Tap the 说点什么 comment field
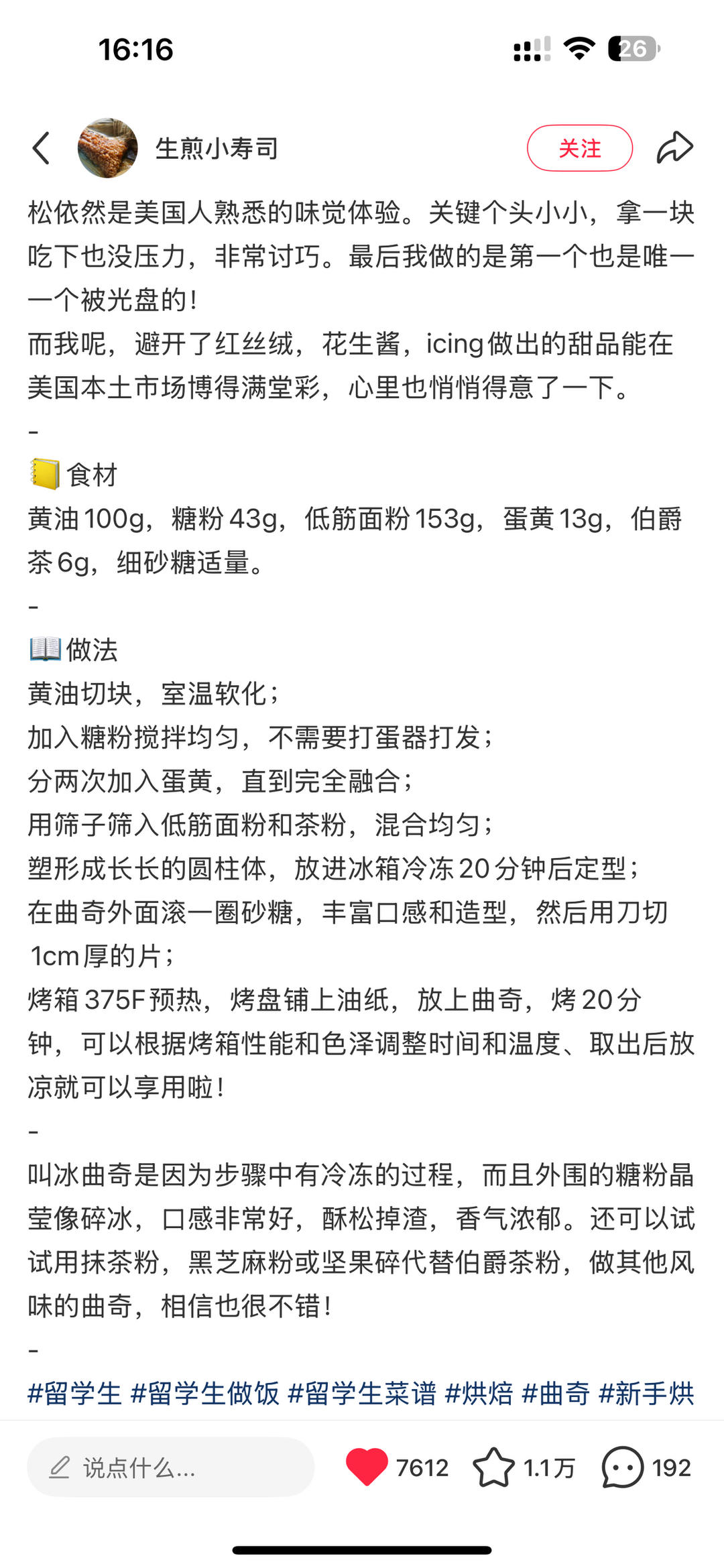 tap(170, 1467)
